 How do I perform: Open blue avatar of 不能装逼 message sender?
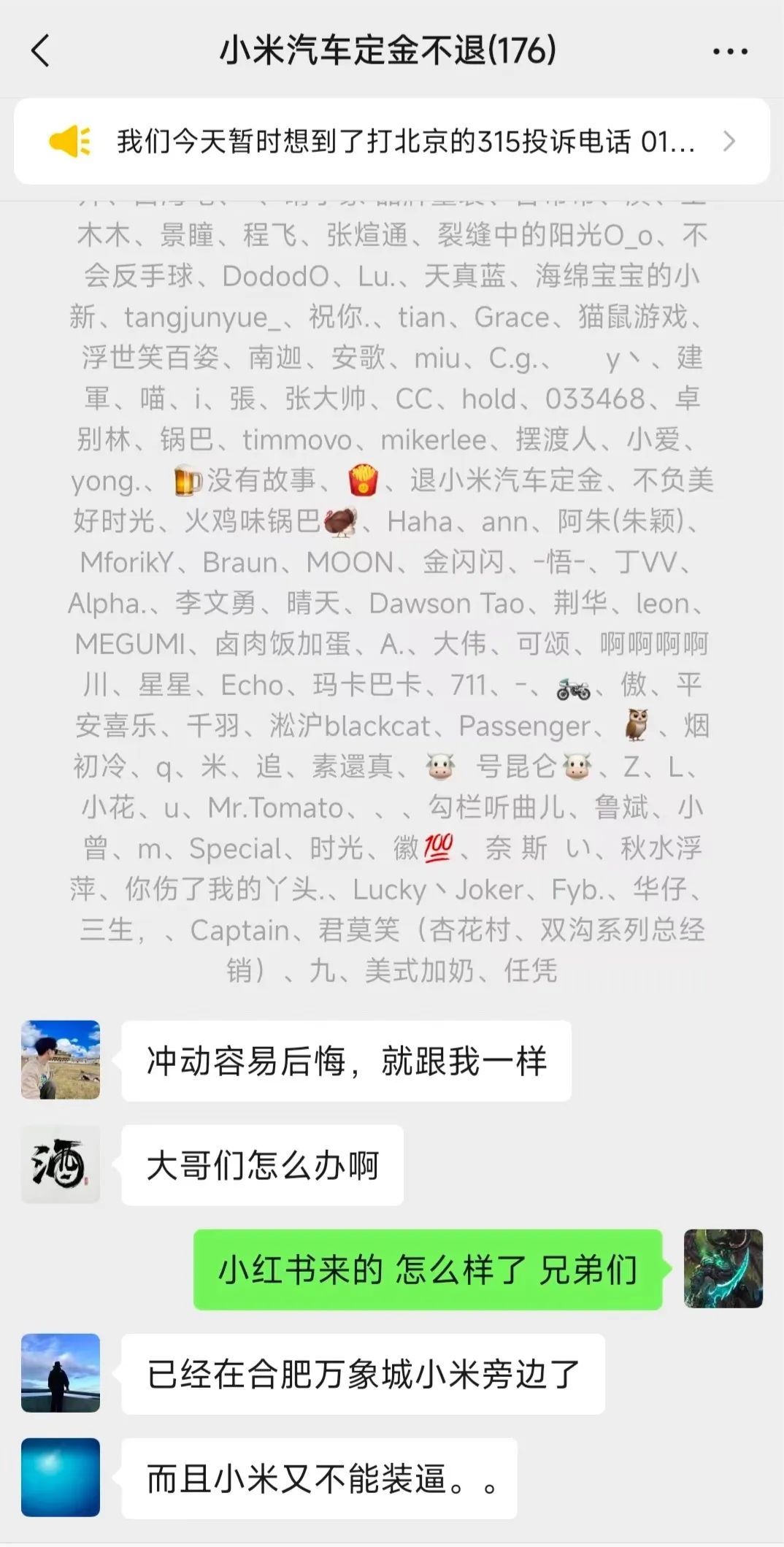pyautogui.click(x=61, y=1478)
